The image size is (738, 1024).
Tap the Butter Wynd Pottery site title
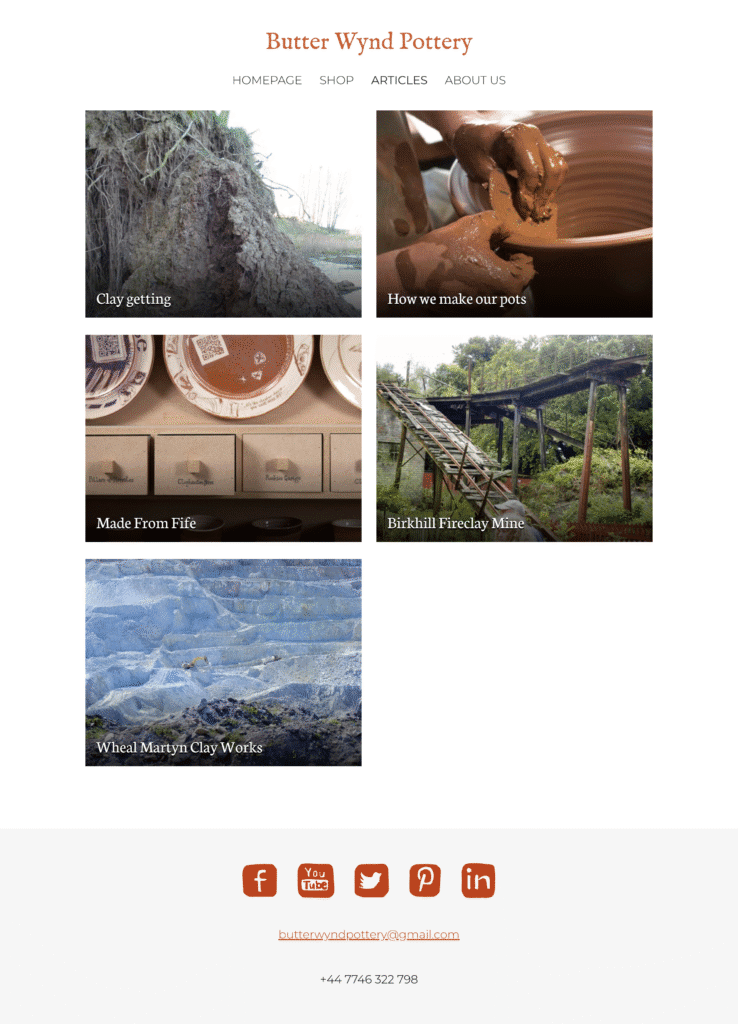point(368,42)
